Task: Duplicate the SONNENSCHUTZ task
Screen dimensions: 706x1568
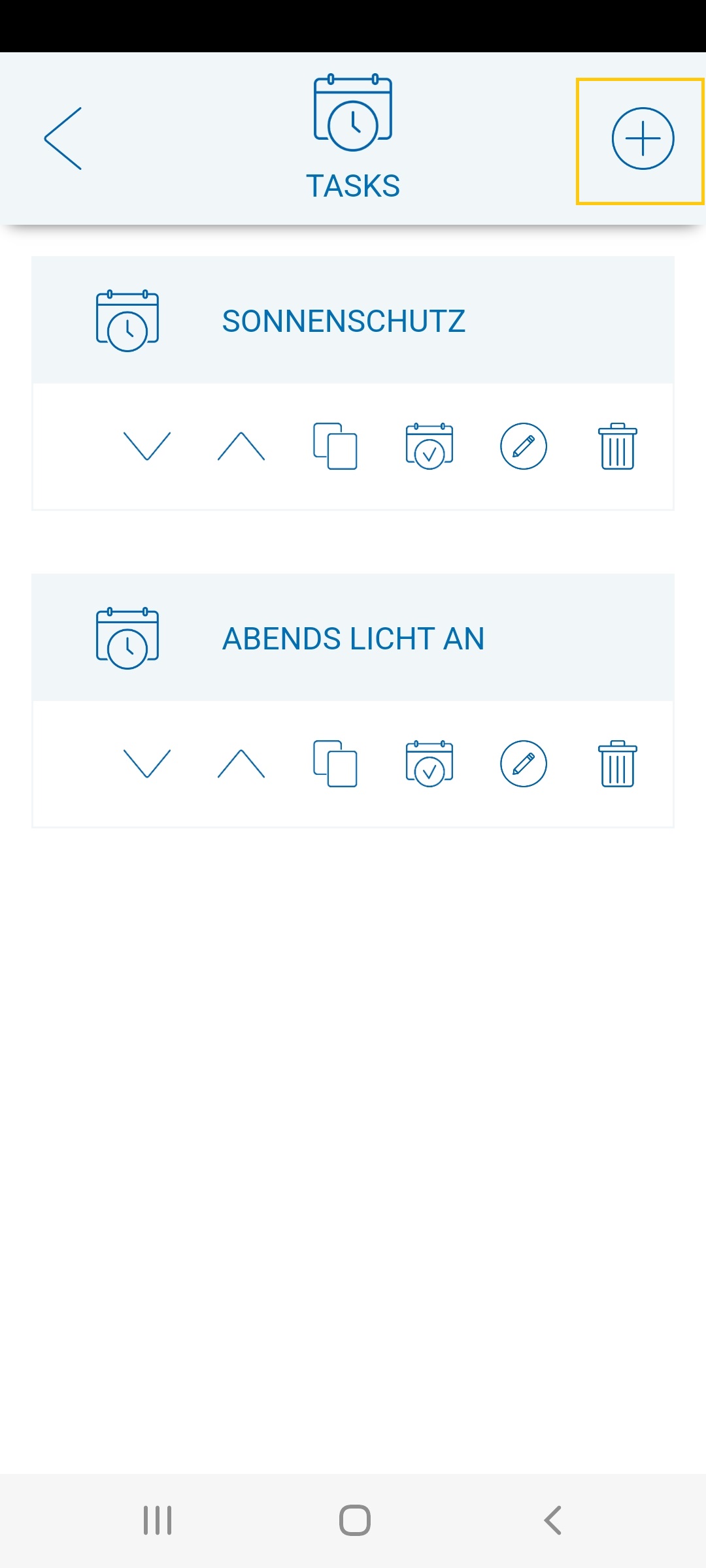Action: (335, 446)
